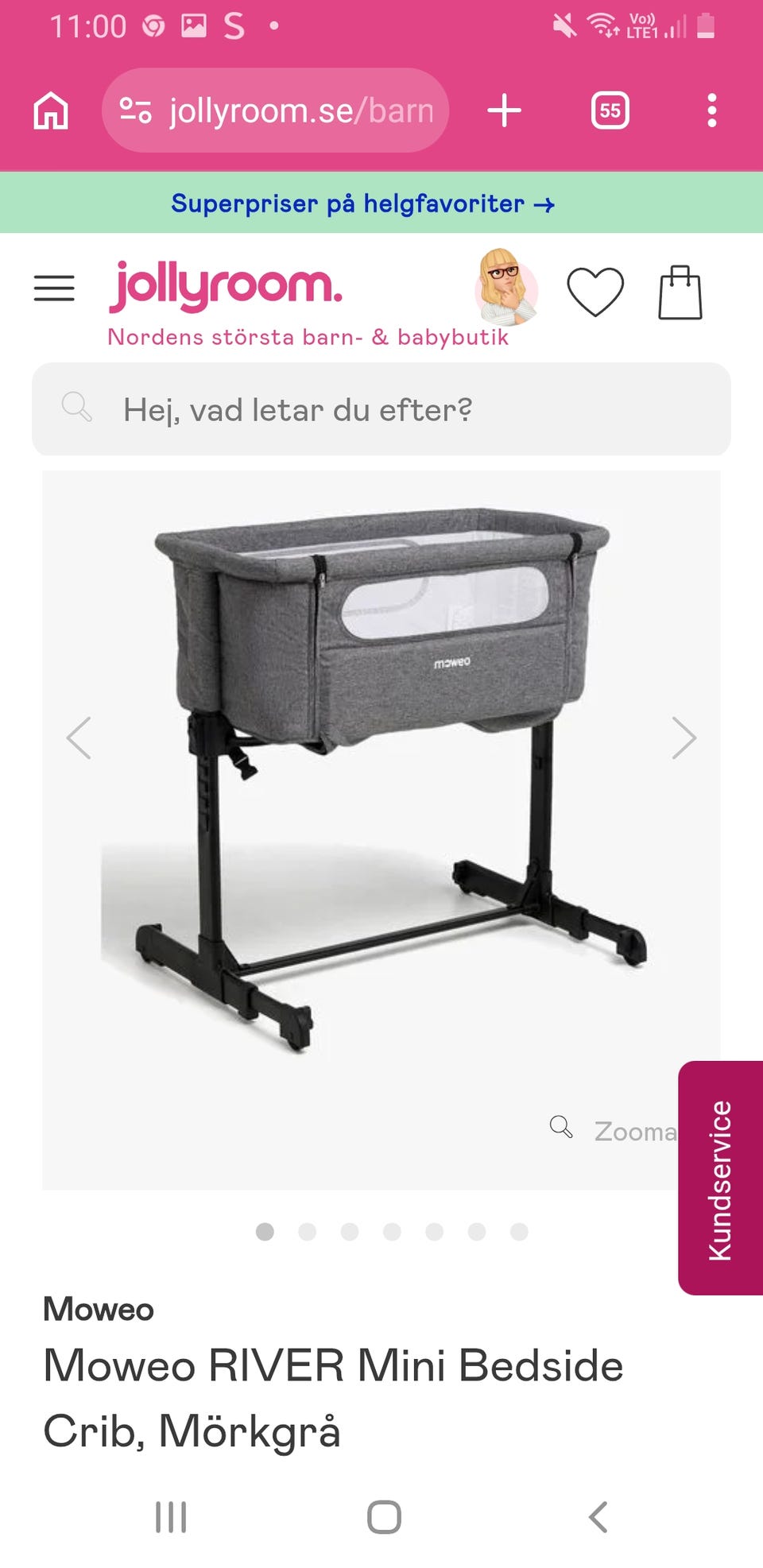The image size is (763, 1568).
Task: Tap the jollyroom.se address bar
Action: pos(275,110)
